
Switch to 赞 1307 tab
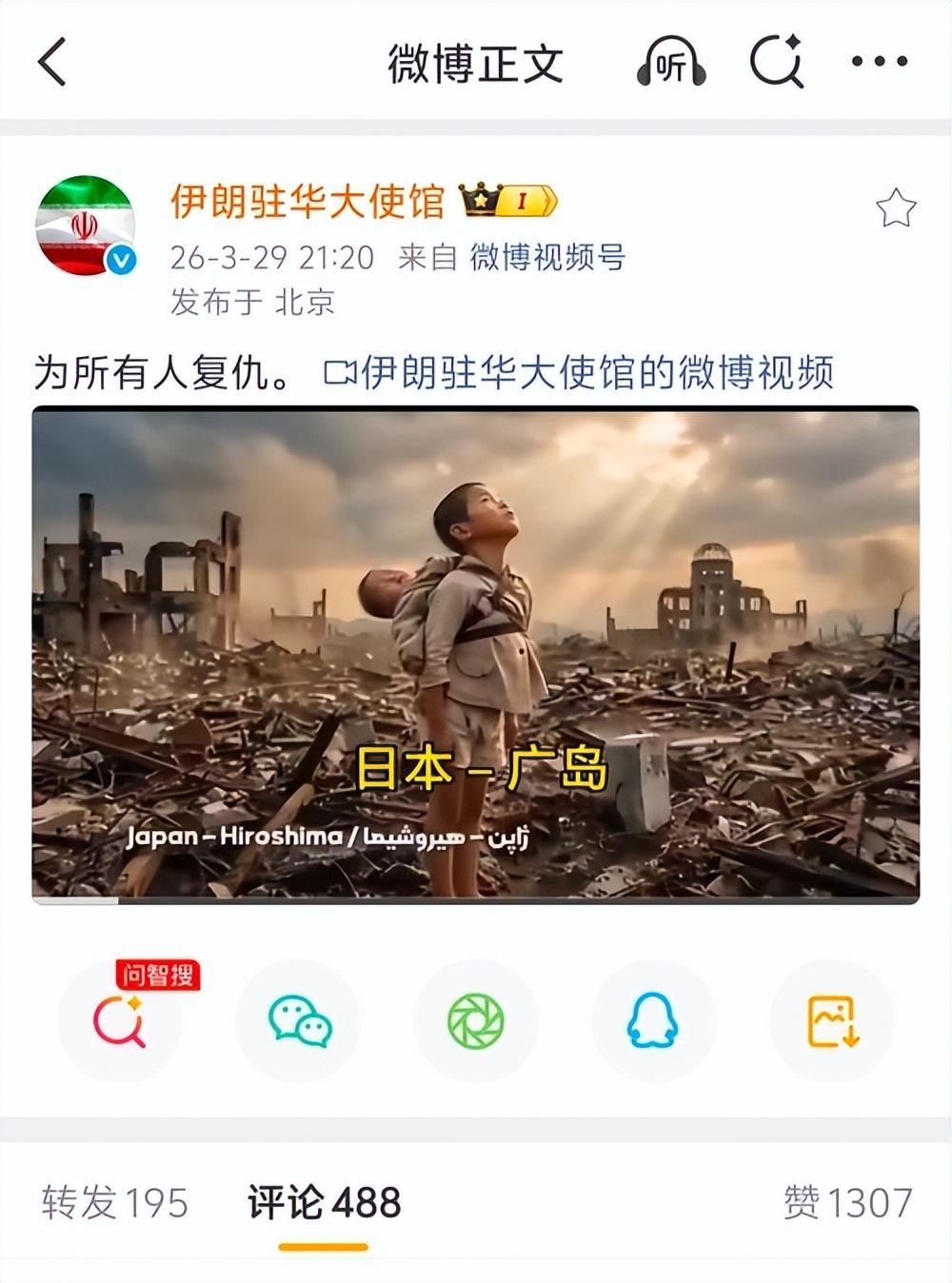click(x=847, y=1203)
